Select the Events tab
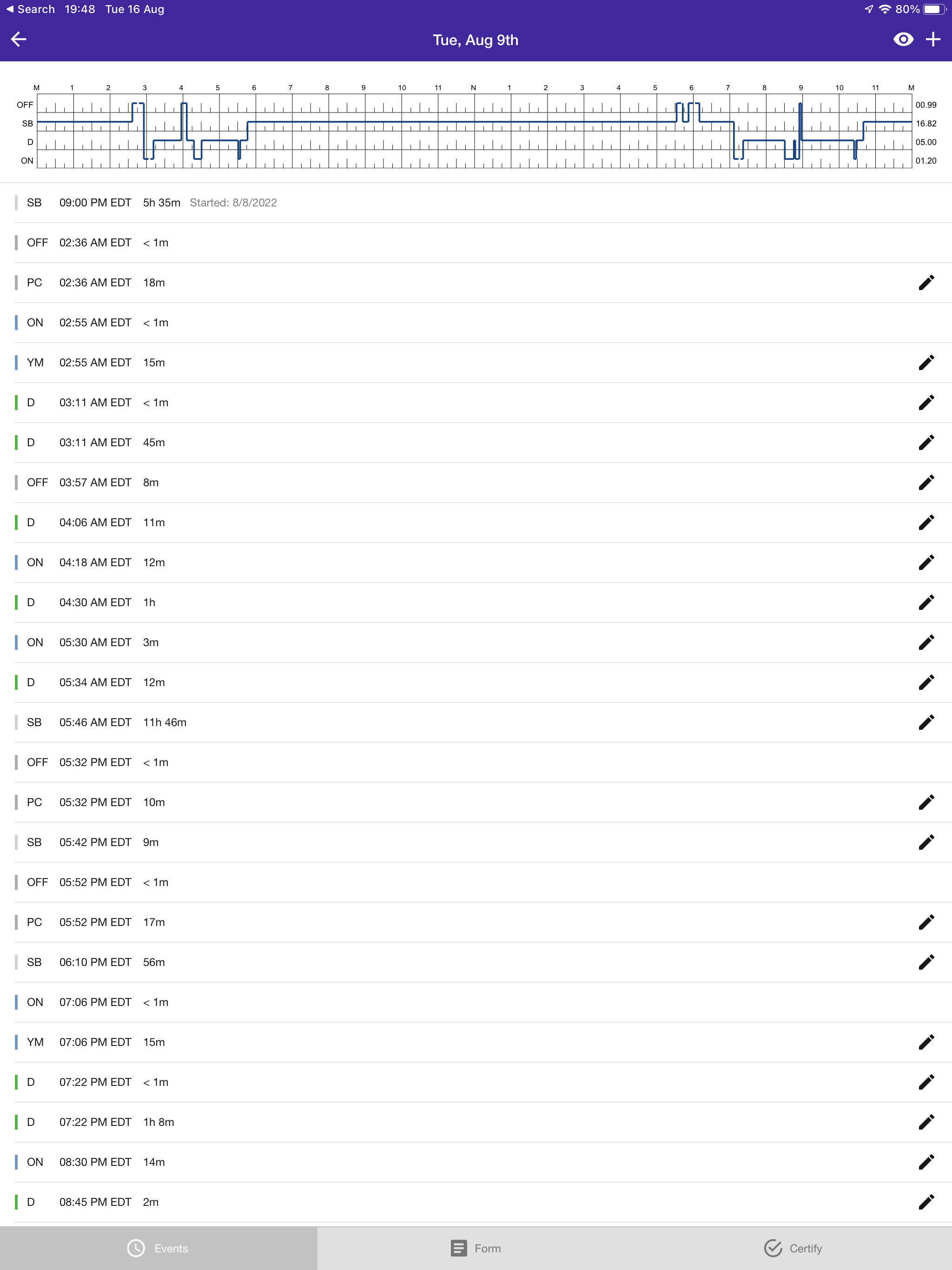Image resolution: width=952 pixels, height=1270 pixels. pos(158,1248)
